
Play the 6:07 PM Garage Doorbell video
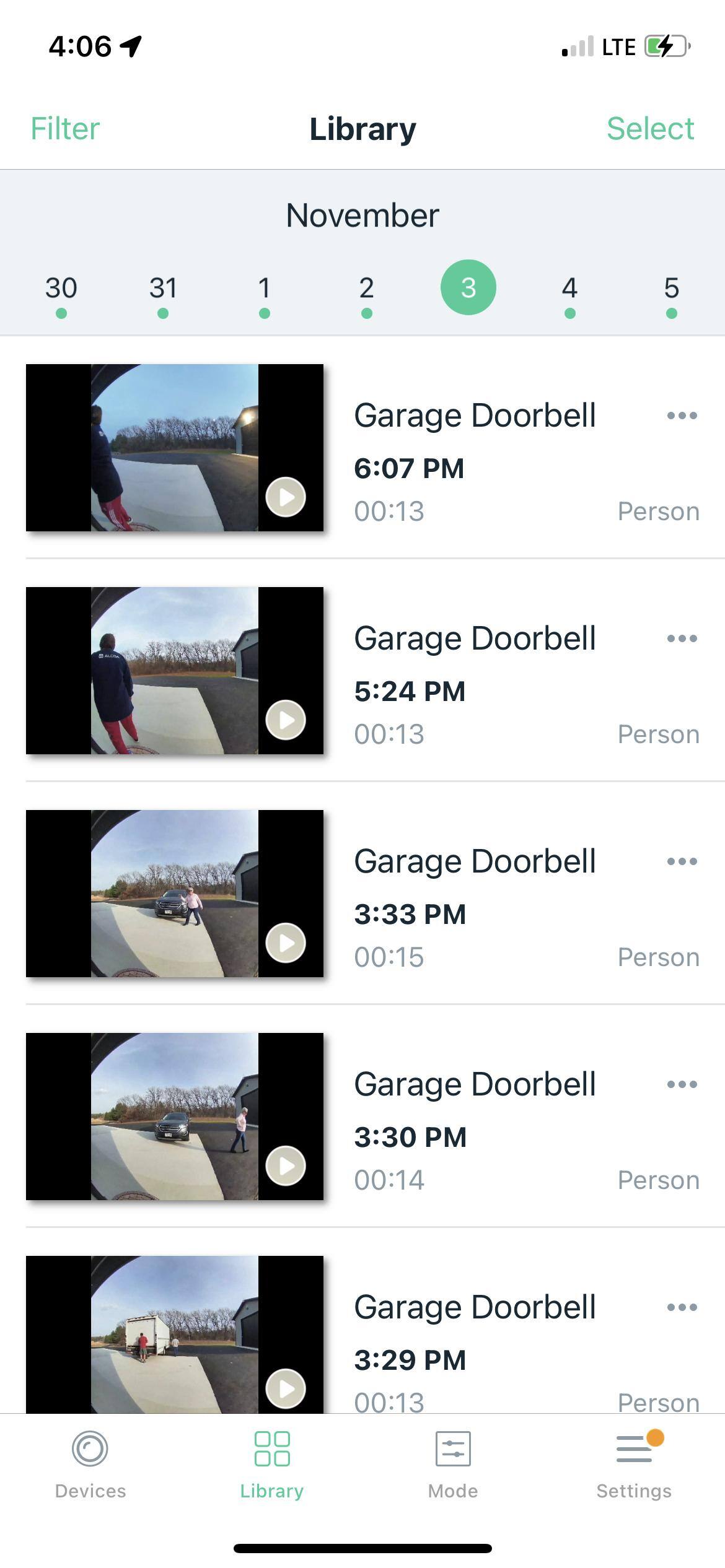pos(286,497)
